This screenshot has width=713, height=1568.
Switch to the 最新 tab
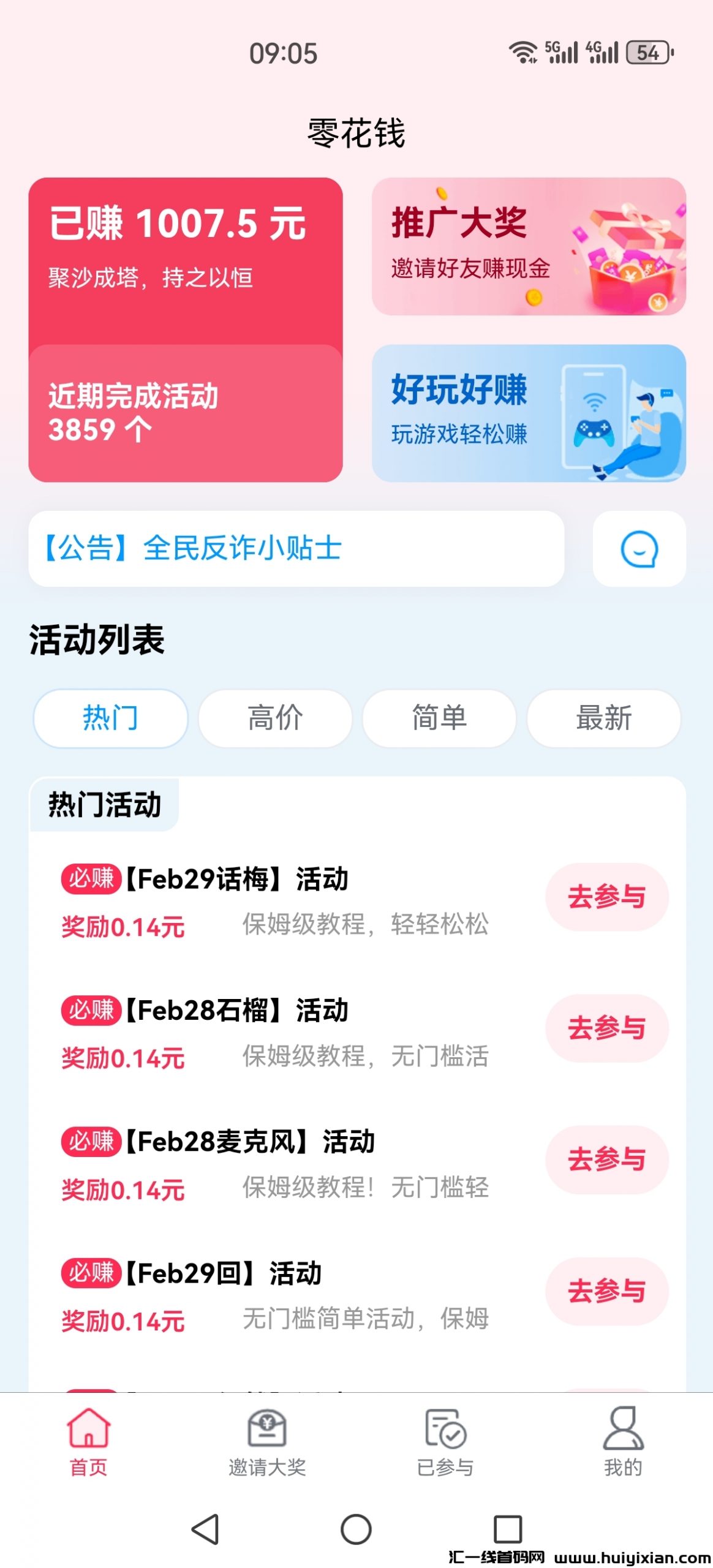(x=603, y=718)
